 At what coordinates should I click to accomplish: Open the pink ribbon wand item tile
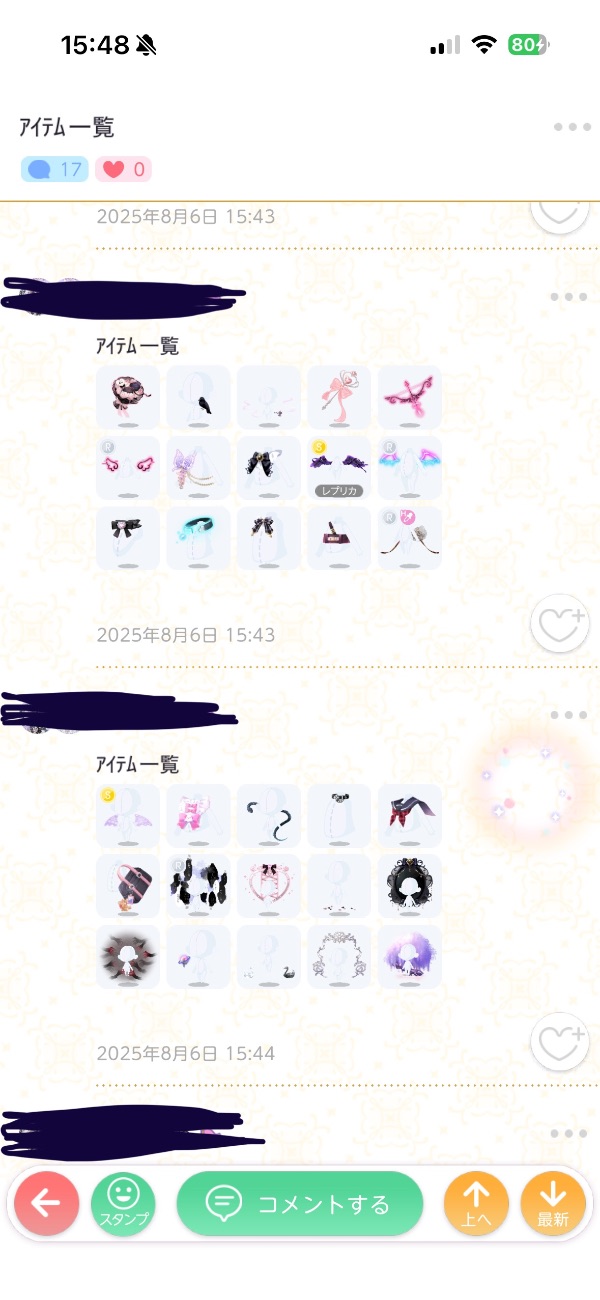click(339, 397)
